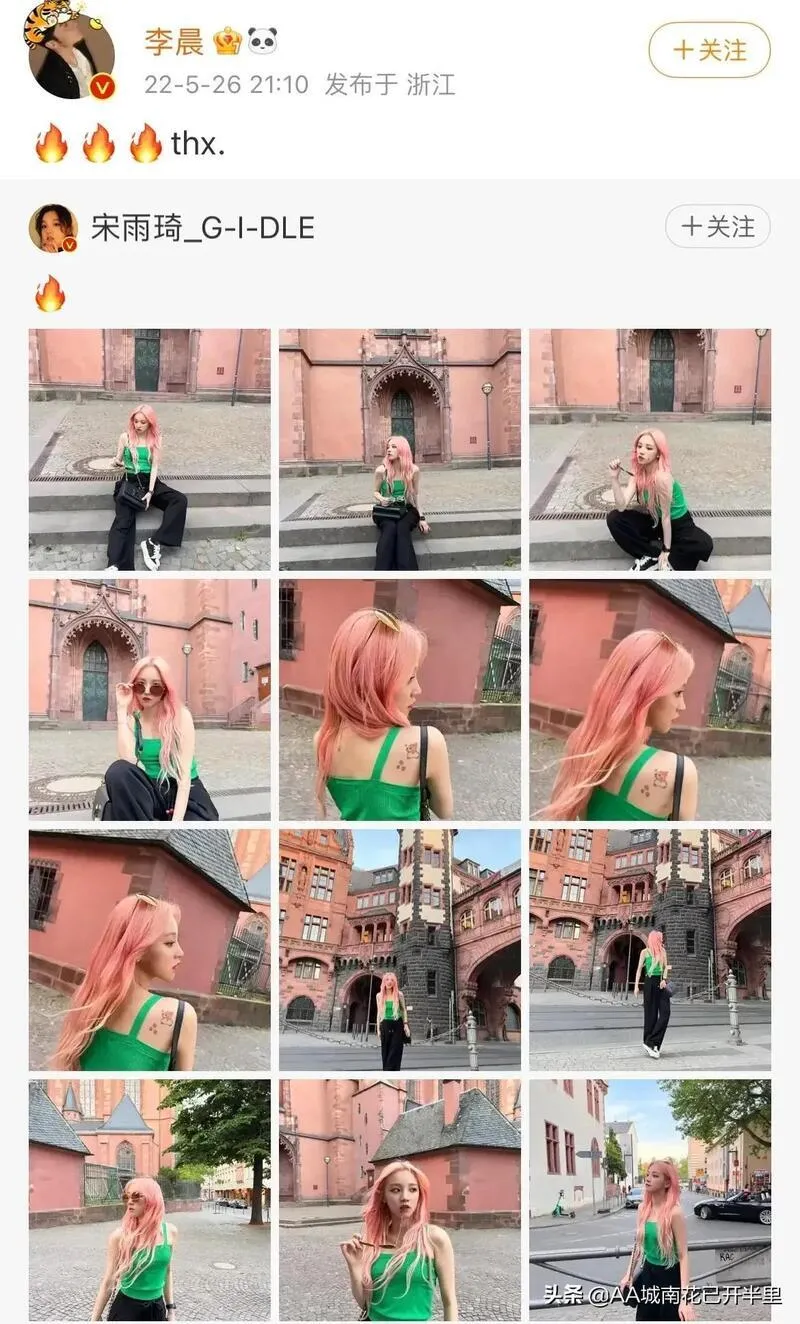
Task: Open the 李晨 username link
Action: (x=174, y=42)
